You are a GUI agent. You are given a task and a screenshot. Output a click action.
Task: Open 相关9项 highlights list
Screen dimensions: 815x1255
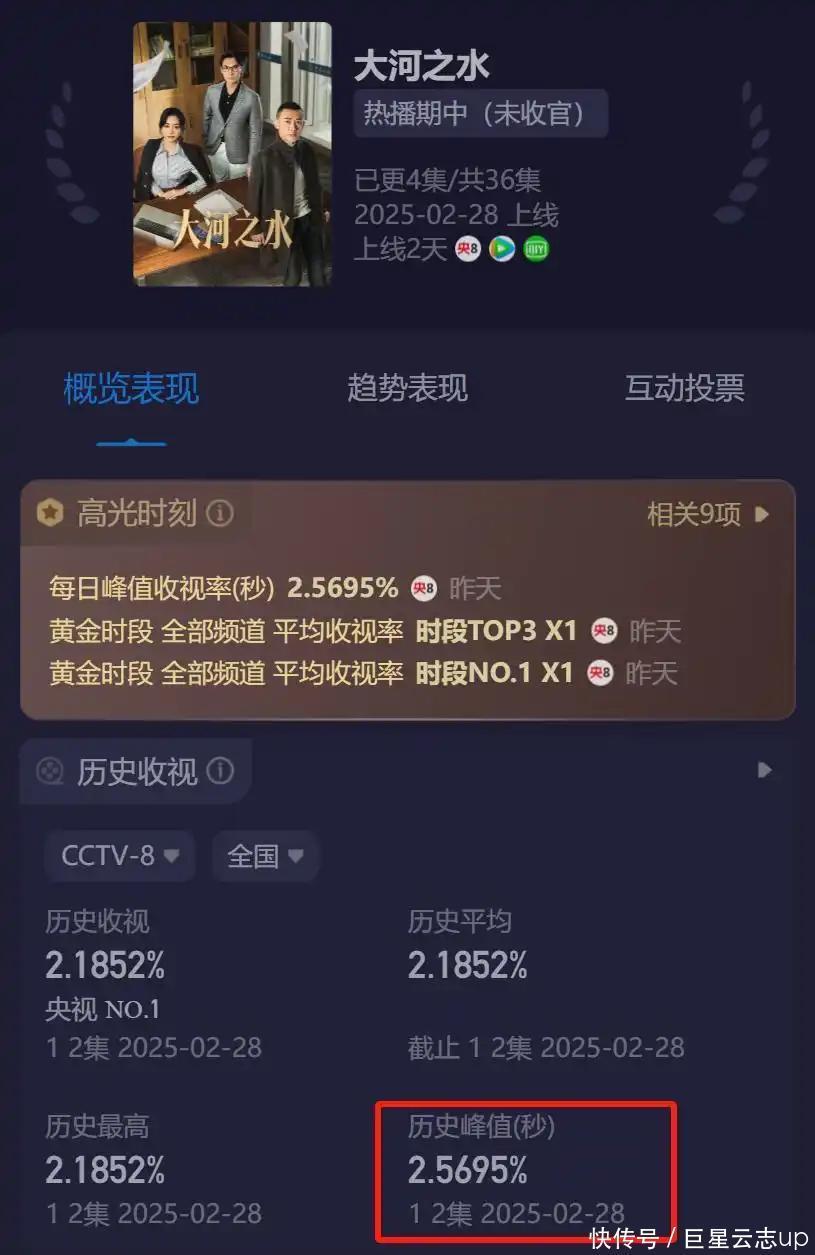(707, 515)
